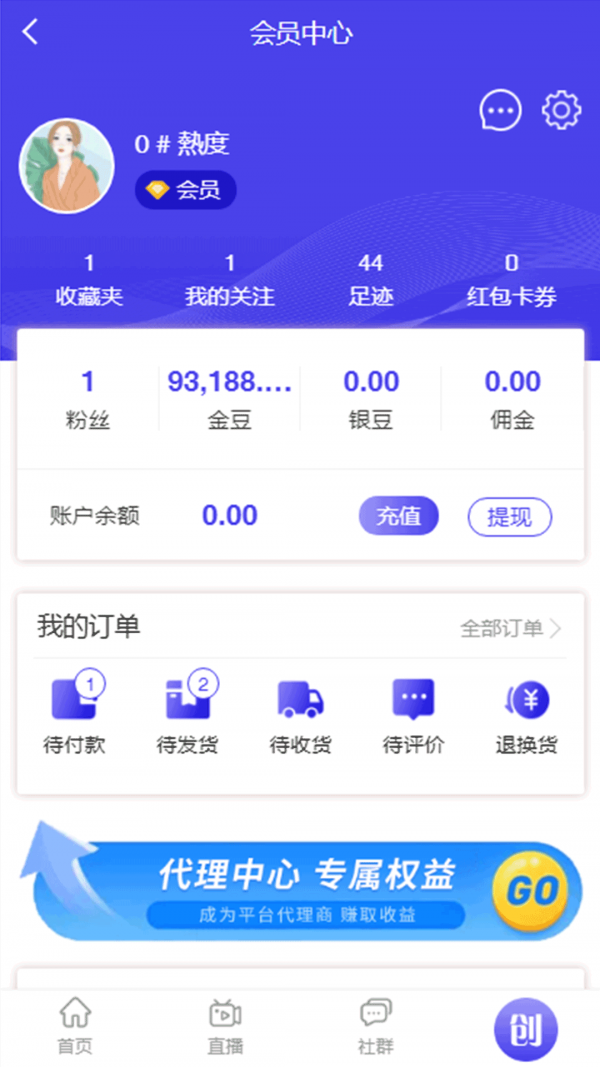Image resolution: width=600 pixels, height=1067 pixels.
Task: Open 足迹 browsing history
Action: [x=370, y=281]
